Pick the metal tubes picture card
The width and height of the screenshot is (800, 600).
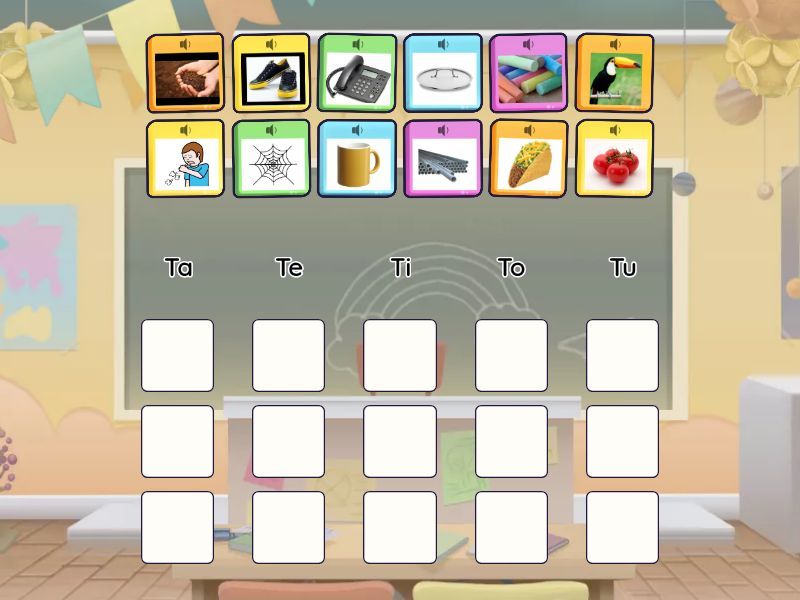click(443, 164)
